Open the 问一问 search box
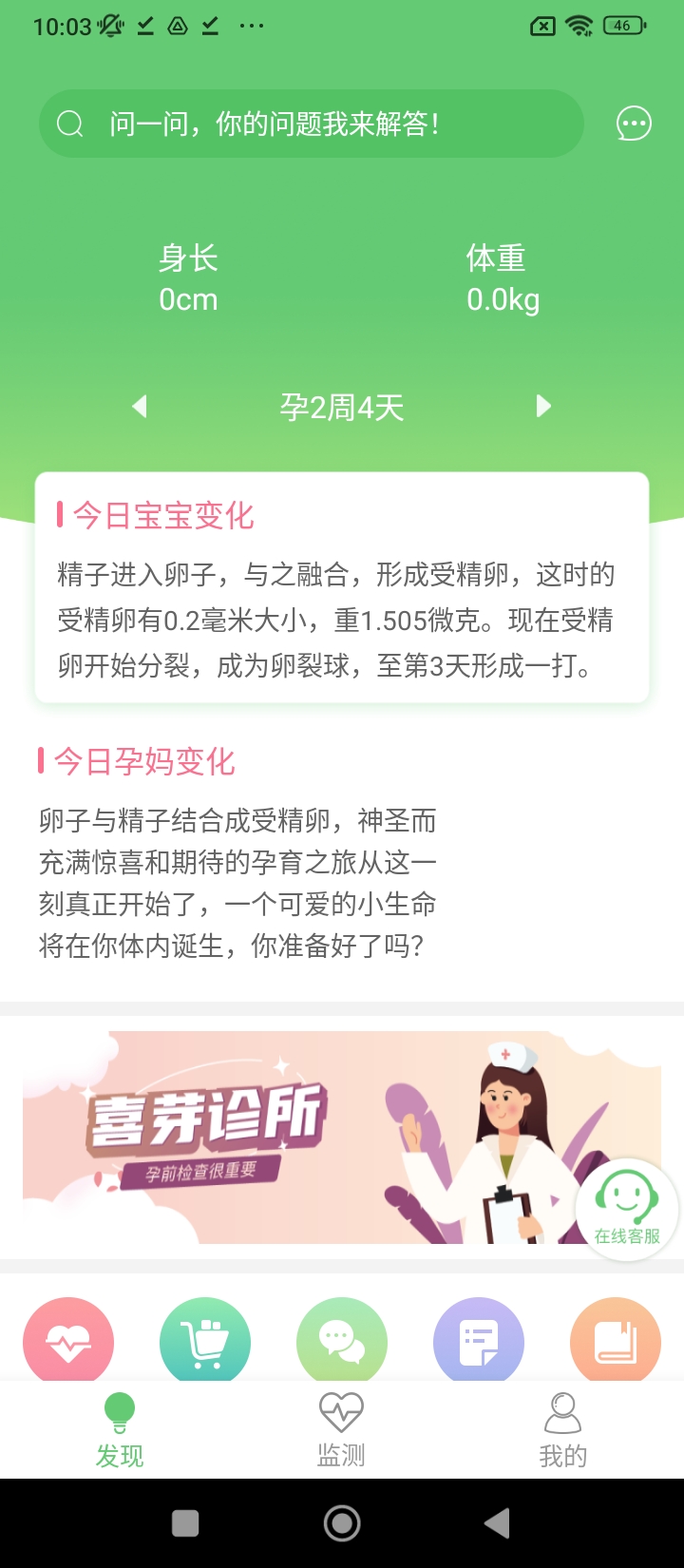This screenshot has width=684, height=1568. [x=311, y=124]
